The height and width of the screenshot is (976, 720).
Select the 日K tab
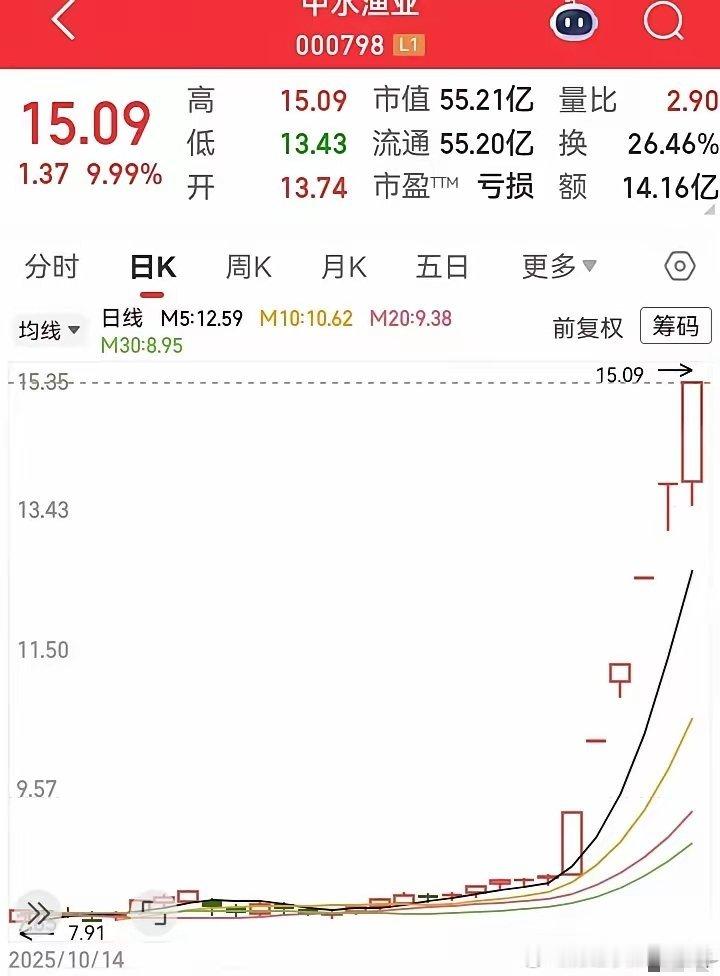(x=153, y=268)
